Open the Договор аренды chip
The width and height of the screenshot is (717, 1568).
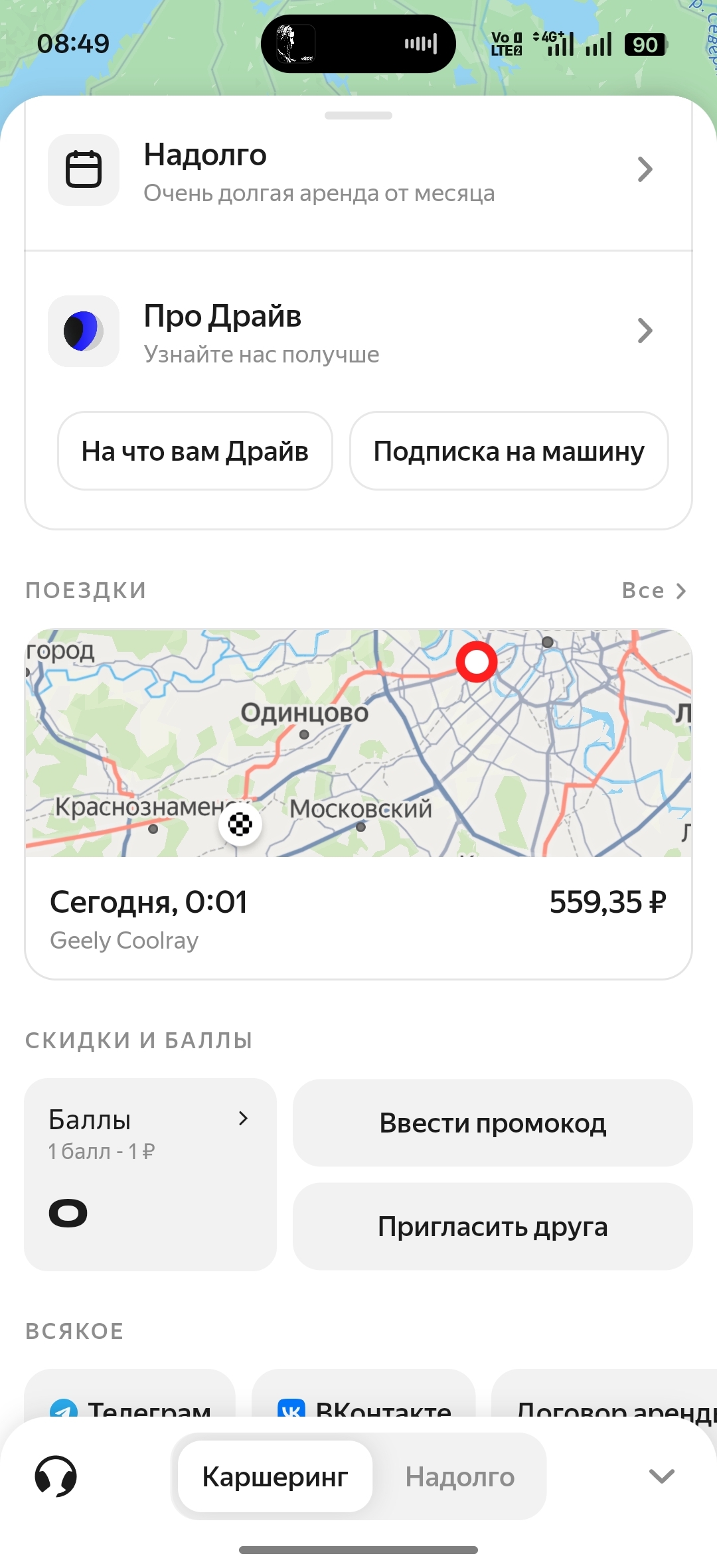pos(604,1394)
